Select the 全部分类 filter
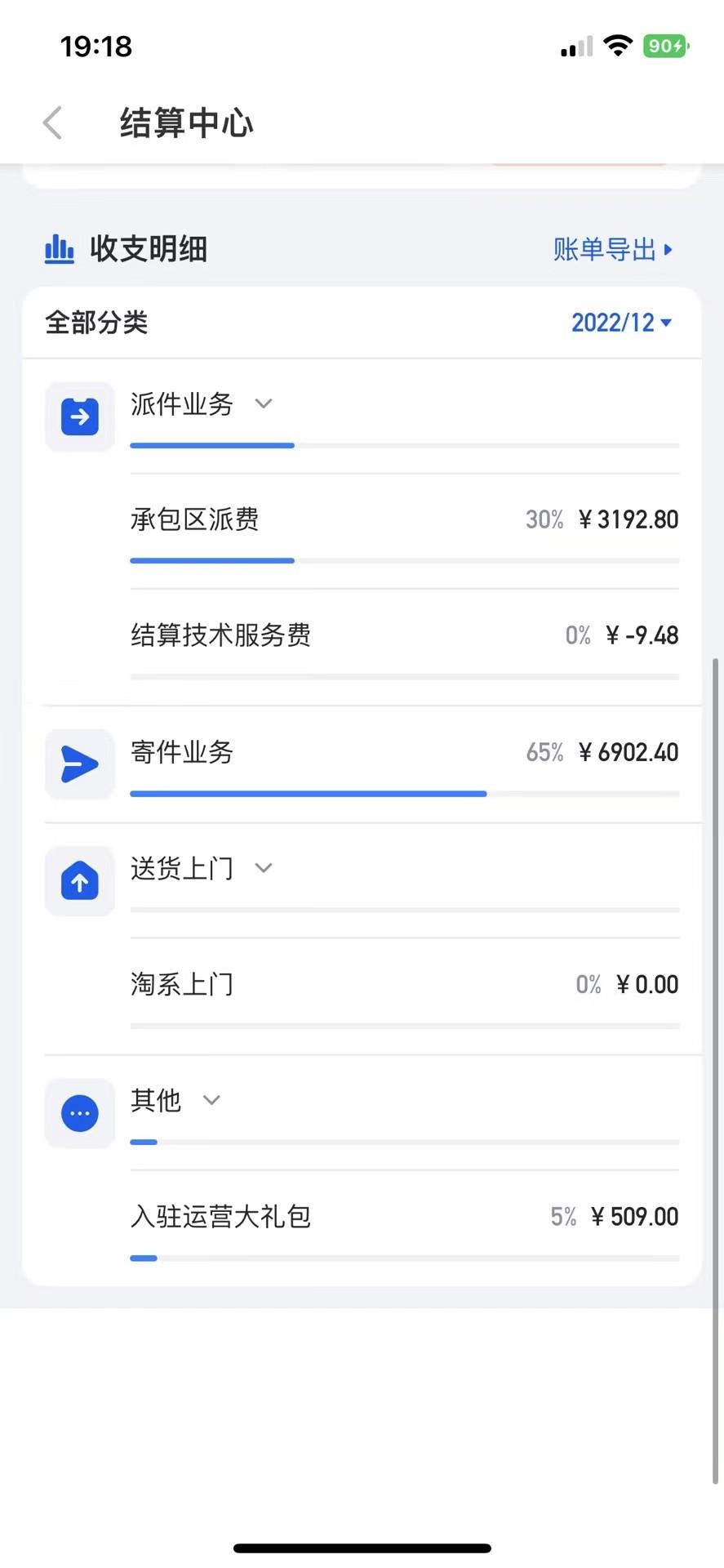Screen dimensions: 724x1568 (x=97, y=323)
